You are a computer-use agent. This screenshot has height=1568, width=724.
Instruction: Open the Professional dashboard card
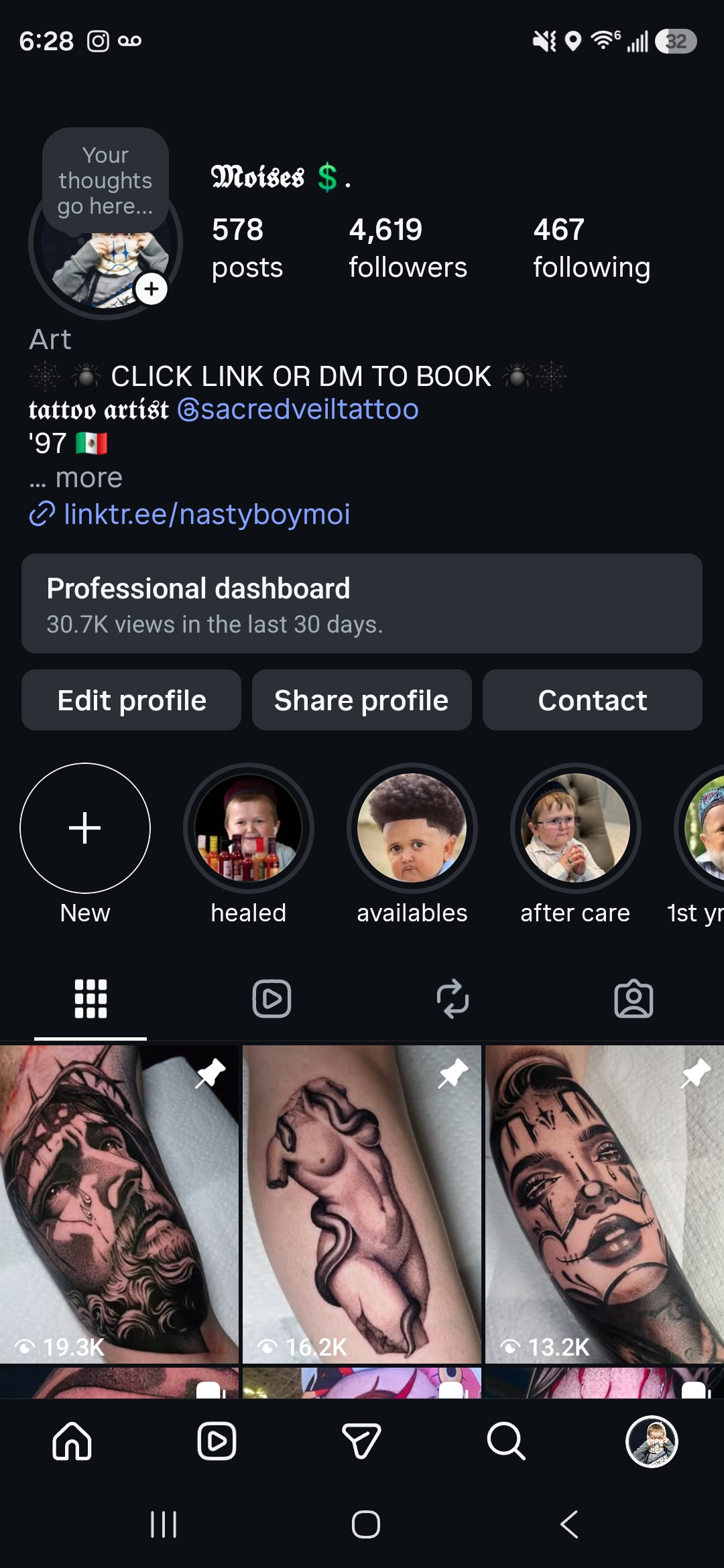coord(361,603)
